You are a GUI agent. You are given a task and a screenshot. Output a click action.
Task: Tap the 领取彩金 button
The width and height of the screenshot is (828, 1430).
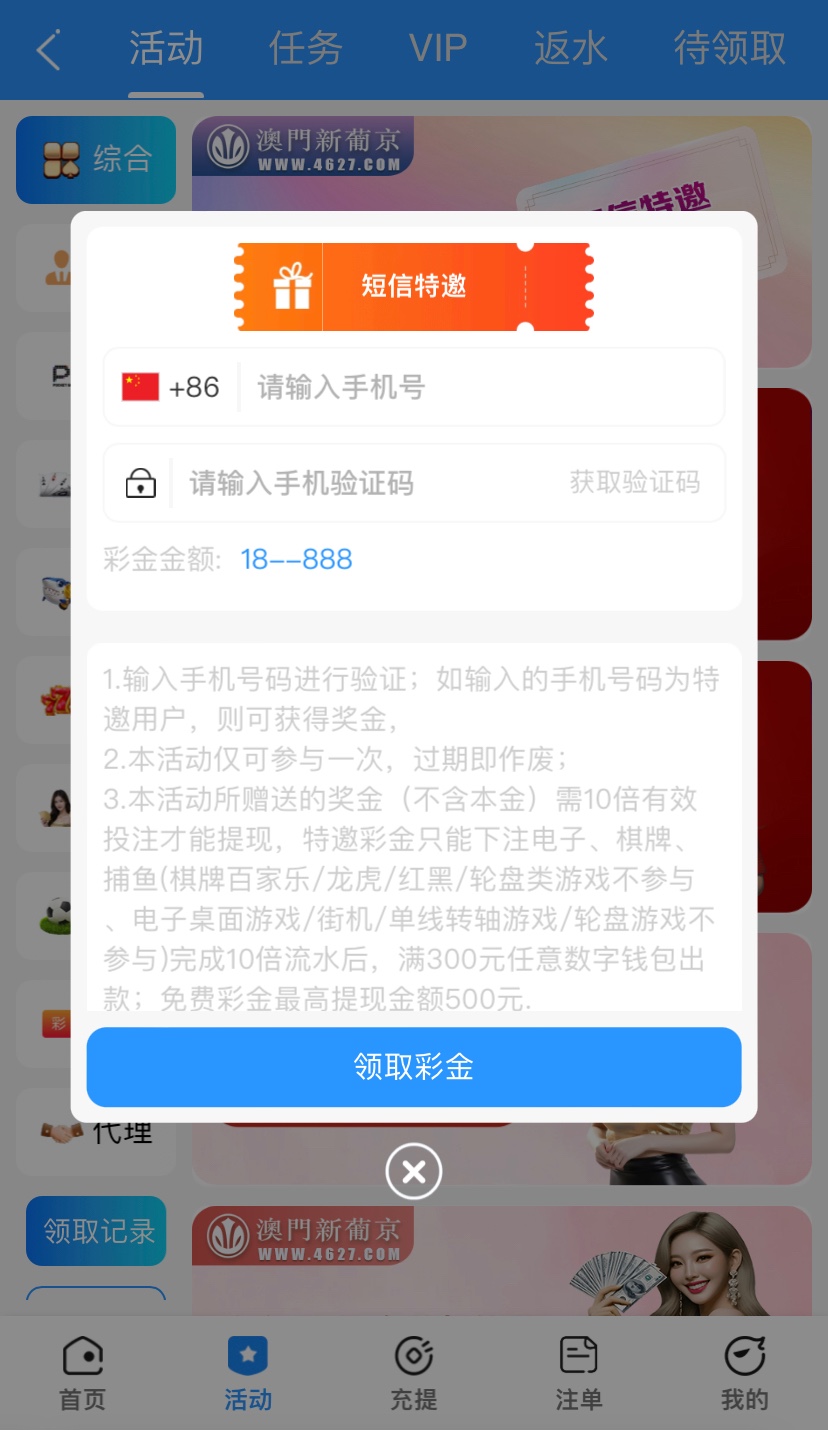(414, 1067)
